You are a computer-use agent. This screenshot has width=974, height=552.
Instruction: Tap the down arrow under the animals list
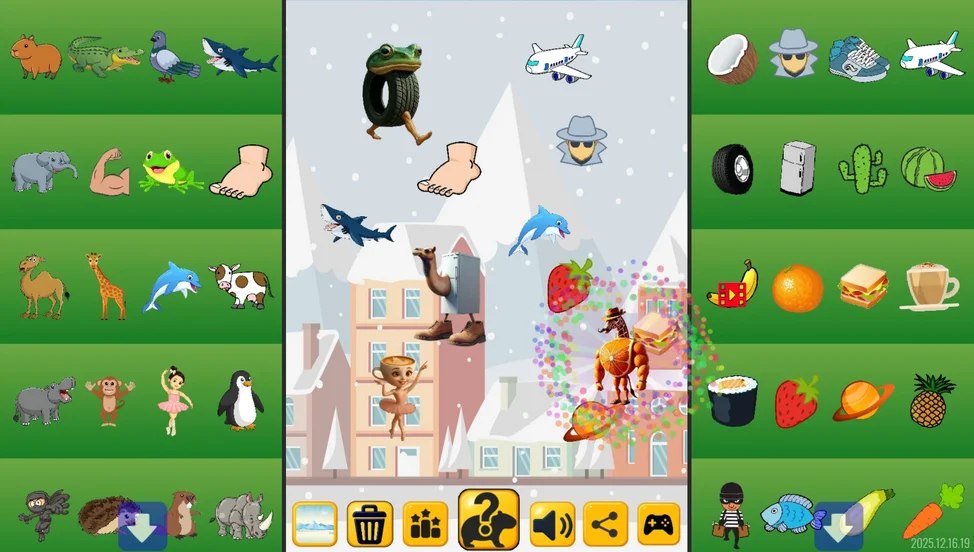(142, 525)
